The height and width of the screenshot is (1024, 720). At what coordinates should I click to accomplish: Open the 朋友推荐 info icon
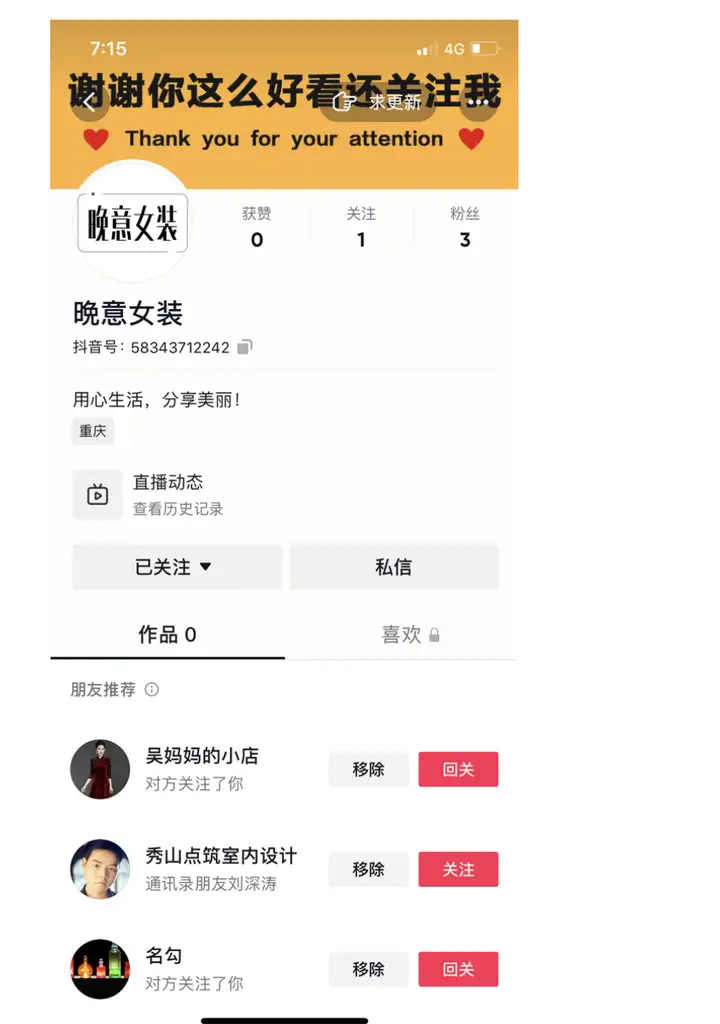(x=152, y=690)
